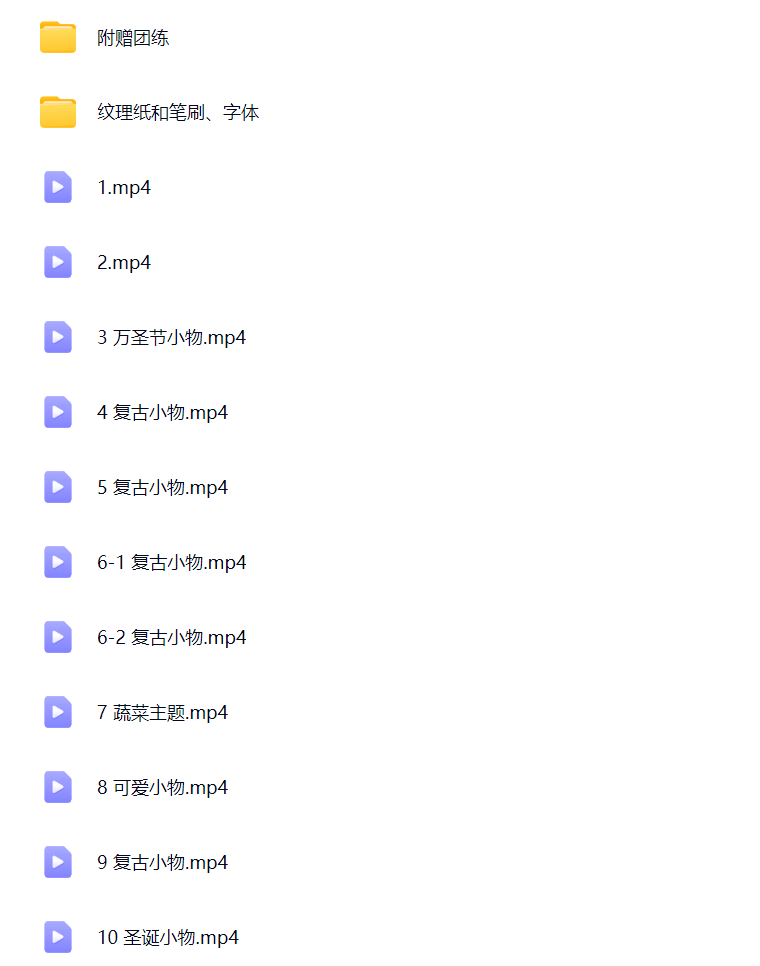
Task: Click the video icon for 3 万圣节小物.mp4
Action: [x=57, y=337]
